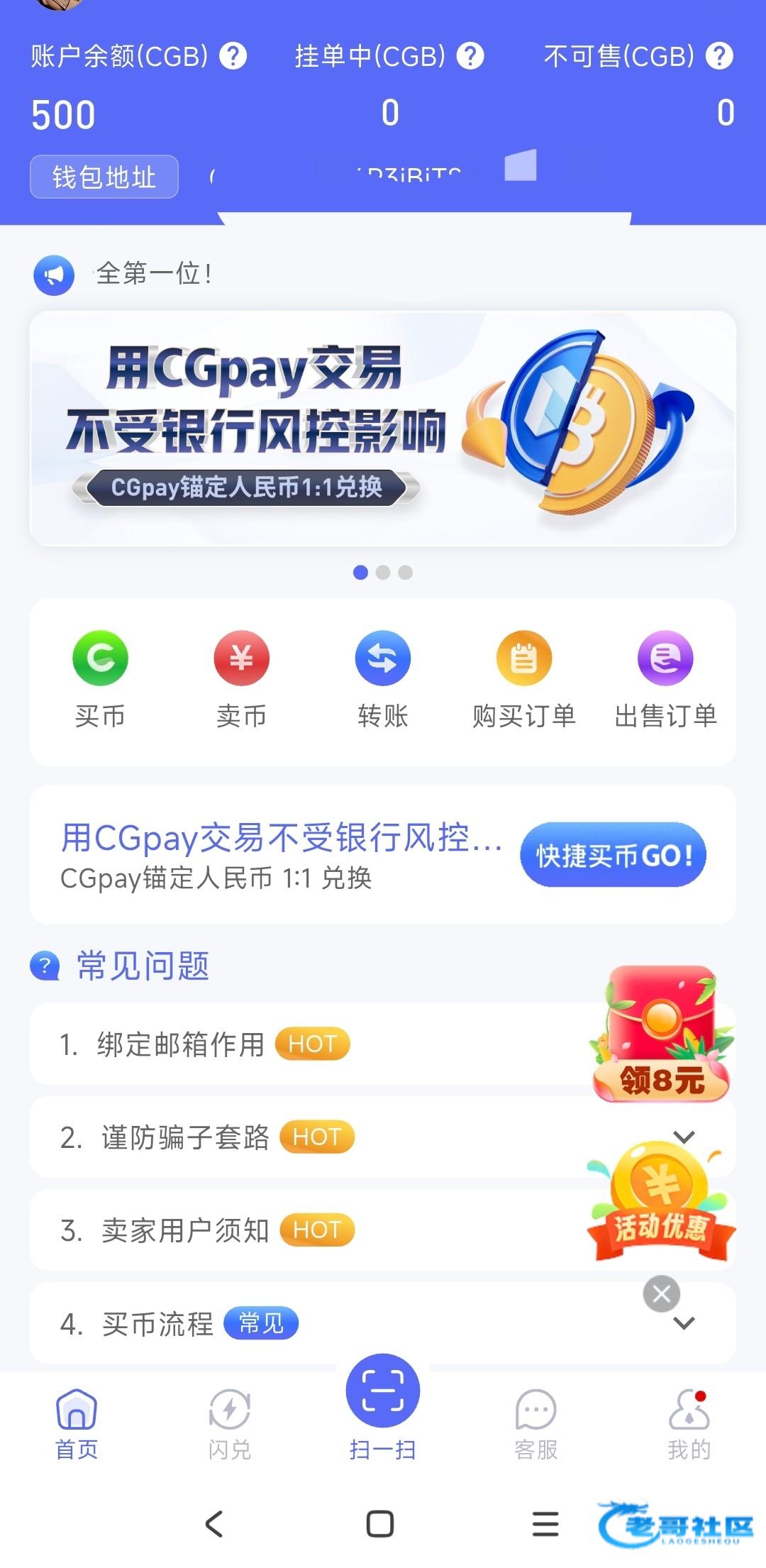Claim the 领8元 red envelope
The width and height of the screenshot is (766, 1568).
pos(661,1034)
